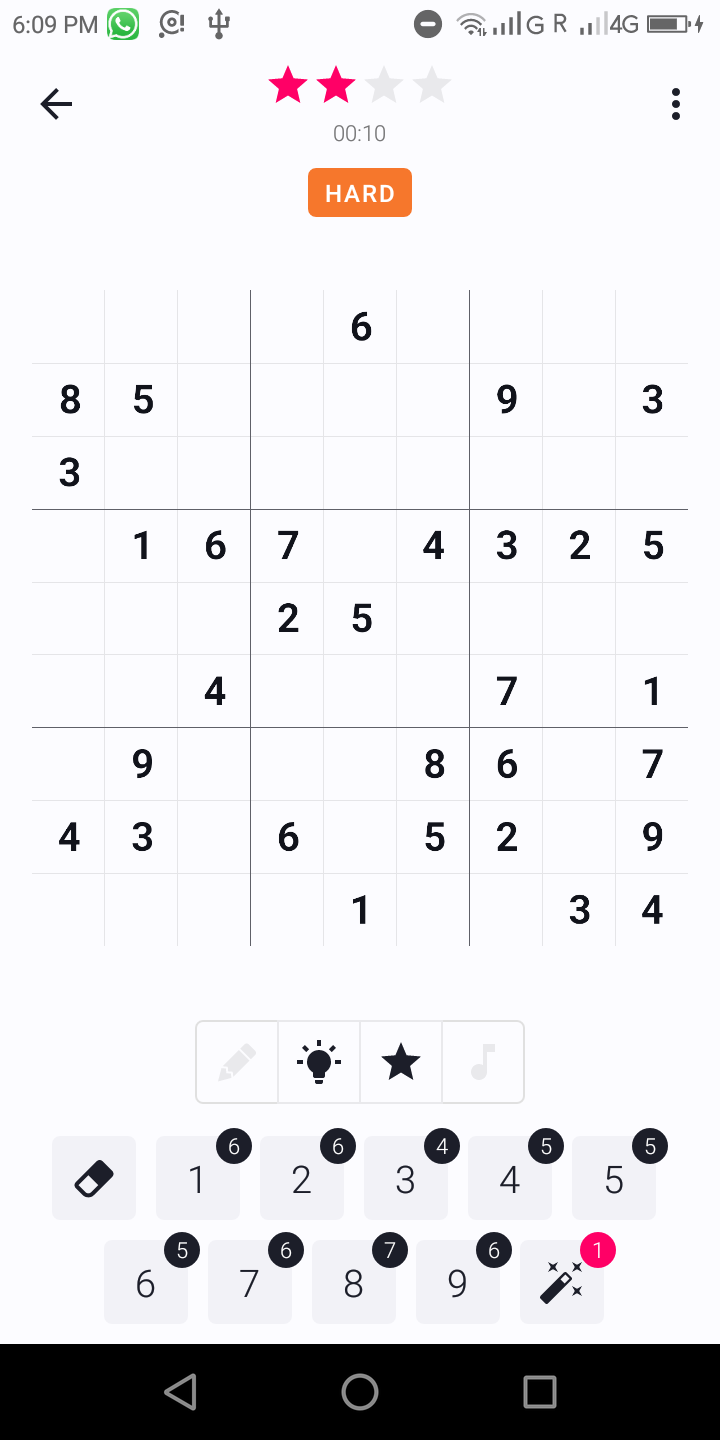Pick number 6 from the keypad
Viewport: 720px width, 1440px height.
point(146,1282)
